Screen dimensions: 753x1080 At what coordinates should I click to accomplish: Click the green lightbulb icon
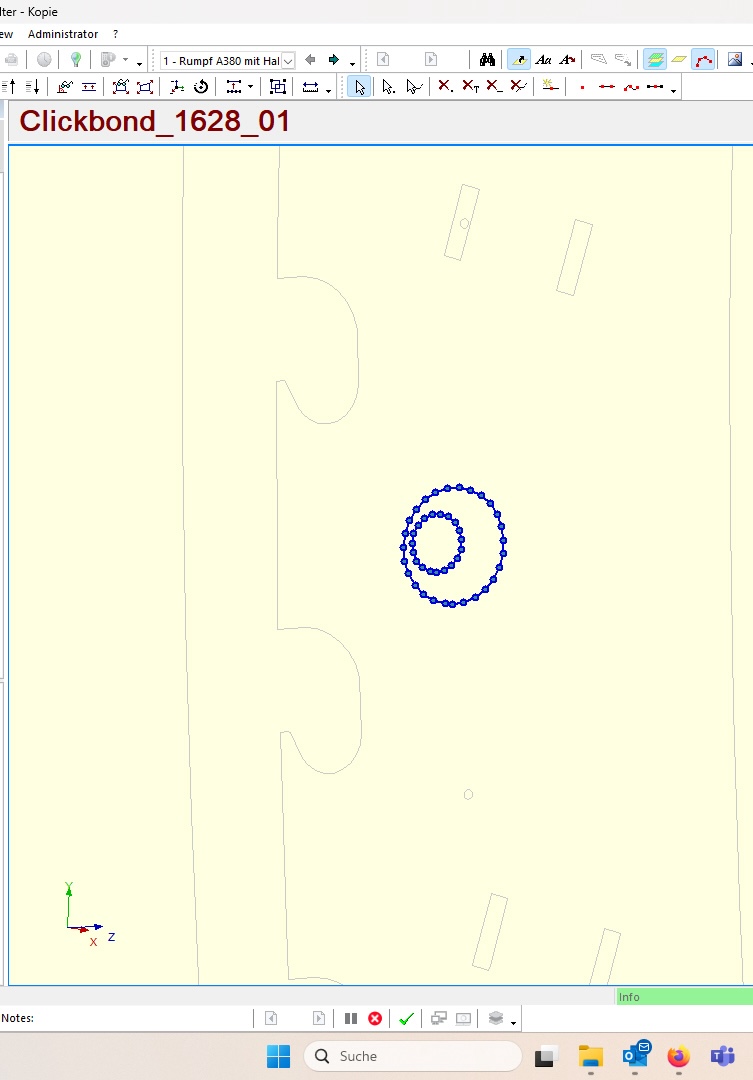tap(75, 59)
